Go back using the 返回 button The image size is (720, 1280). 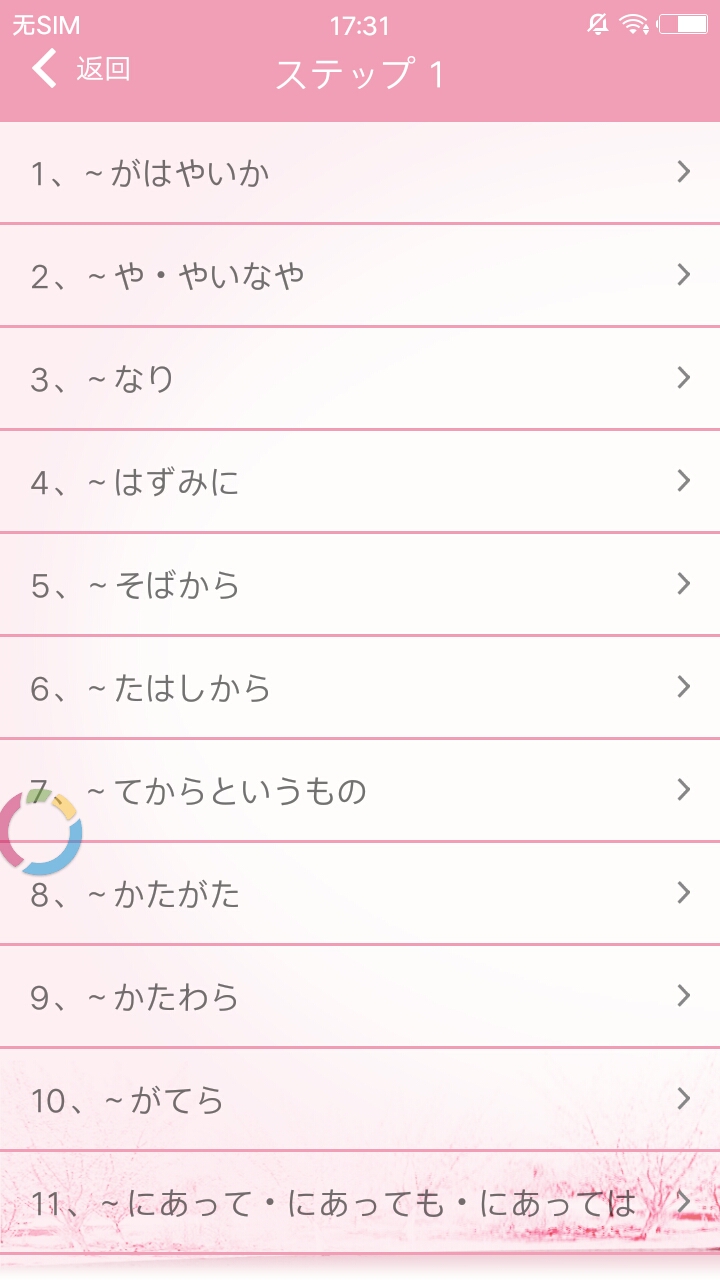pos(80,70)
